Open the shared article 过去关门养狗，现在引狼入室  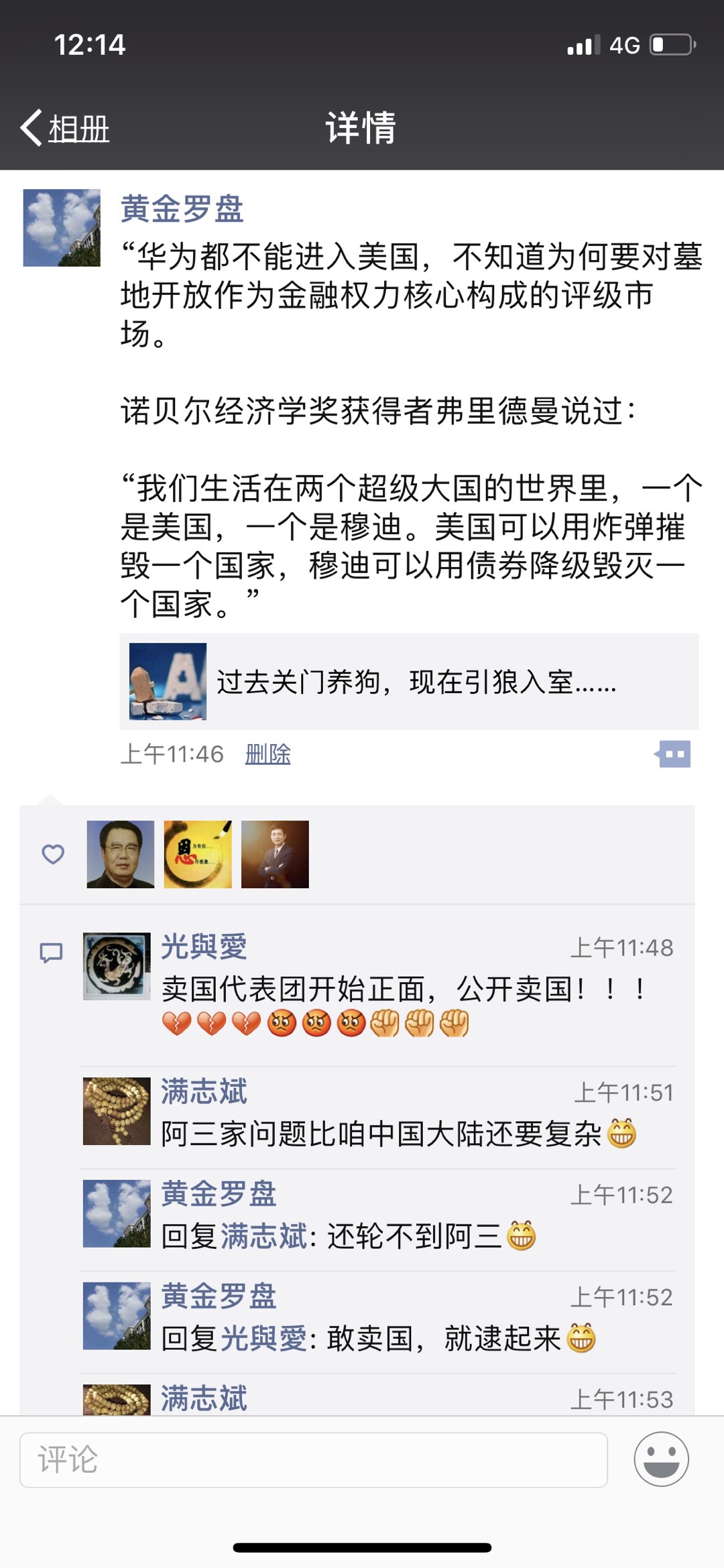click(x=409, y=682)
